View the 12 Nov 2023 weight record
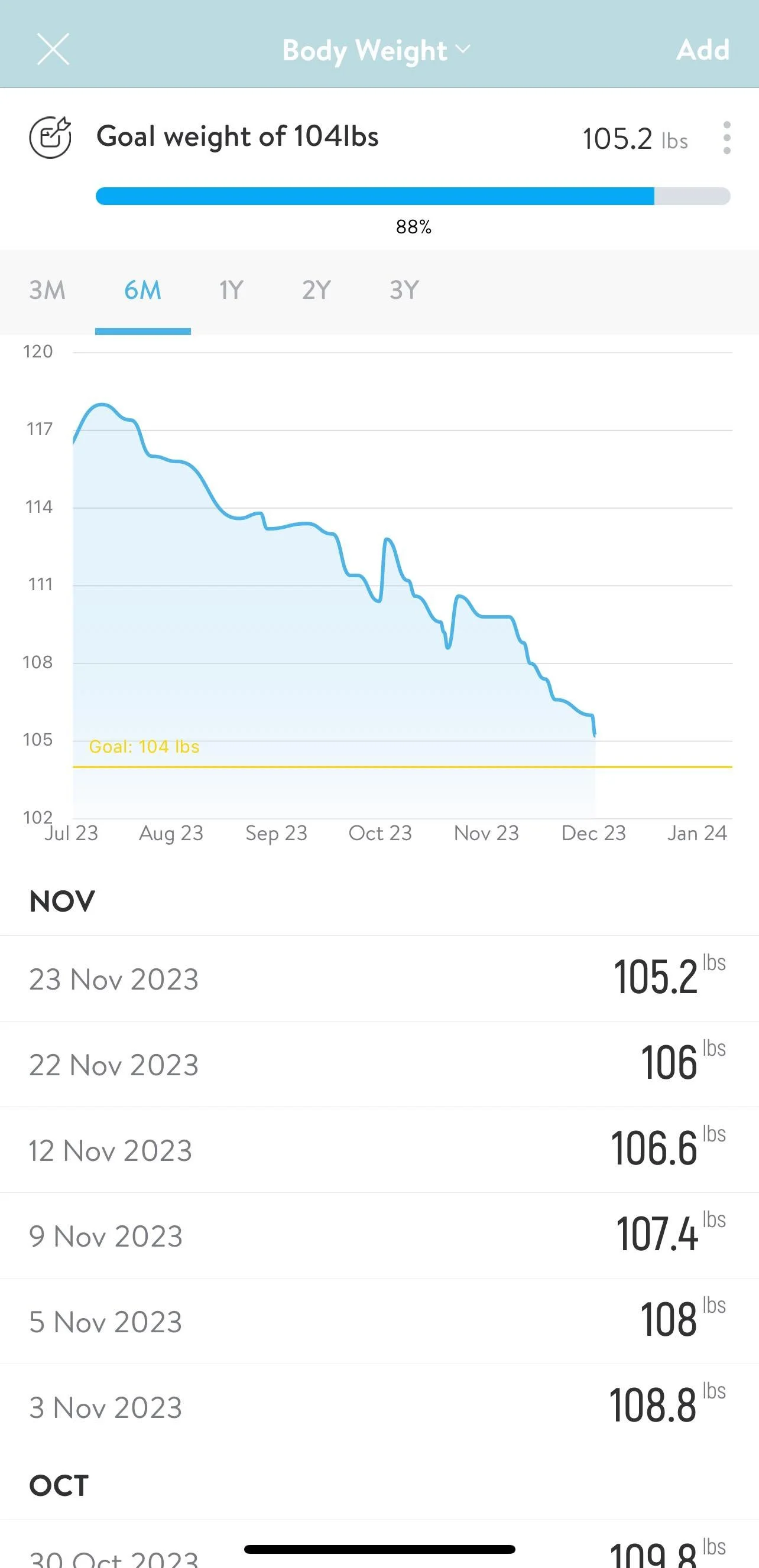 379,1150
